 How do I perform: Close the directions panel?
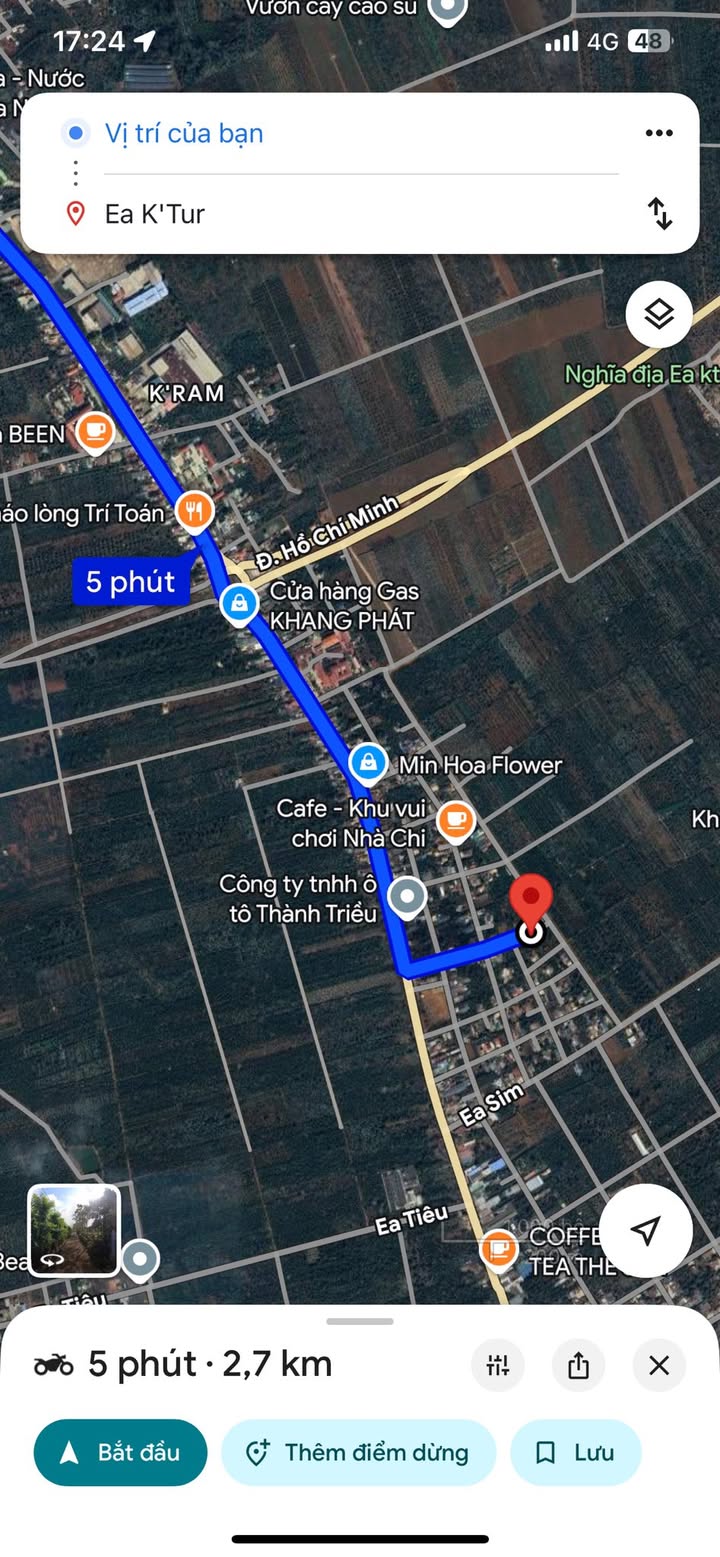(659, 1365)
